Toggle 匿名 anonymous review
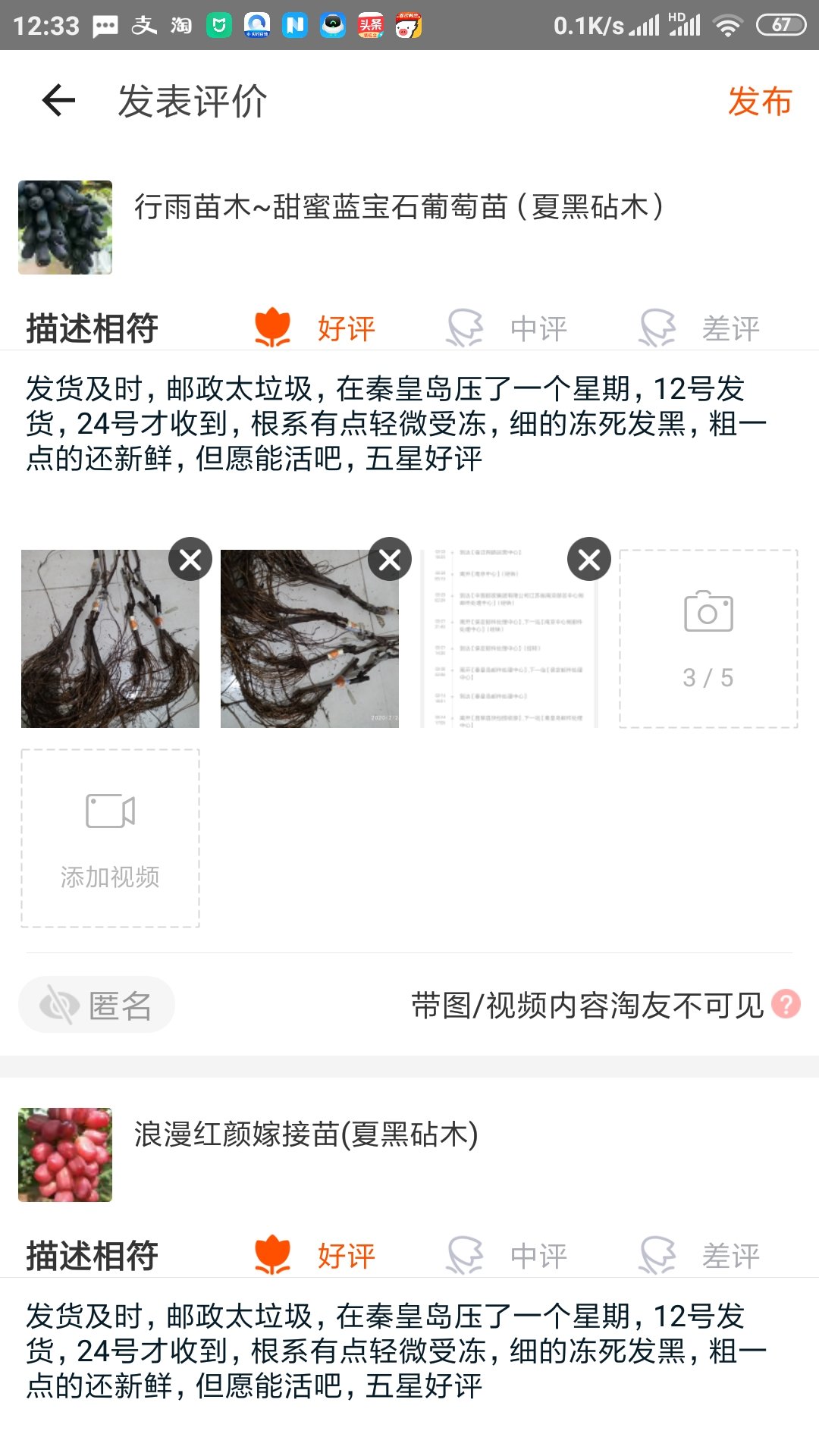Viewport: 819px width, 1456px height. 96,1005
